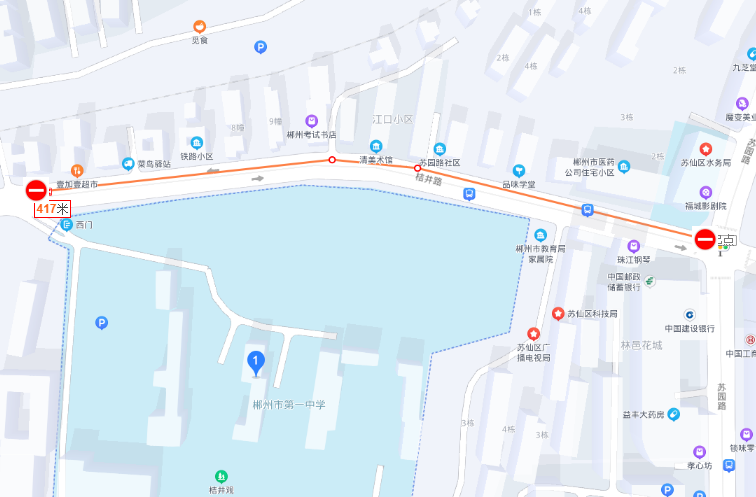This screenshot has width=756, height=497.
Task: Tap the 珠江钢琴 shop marker
Action: pyautogui.click(x=633, y=246)
